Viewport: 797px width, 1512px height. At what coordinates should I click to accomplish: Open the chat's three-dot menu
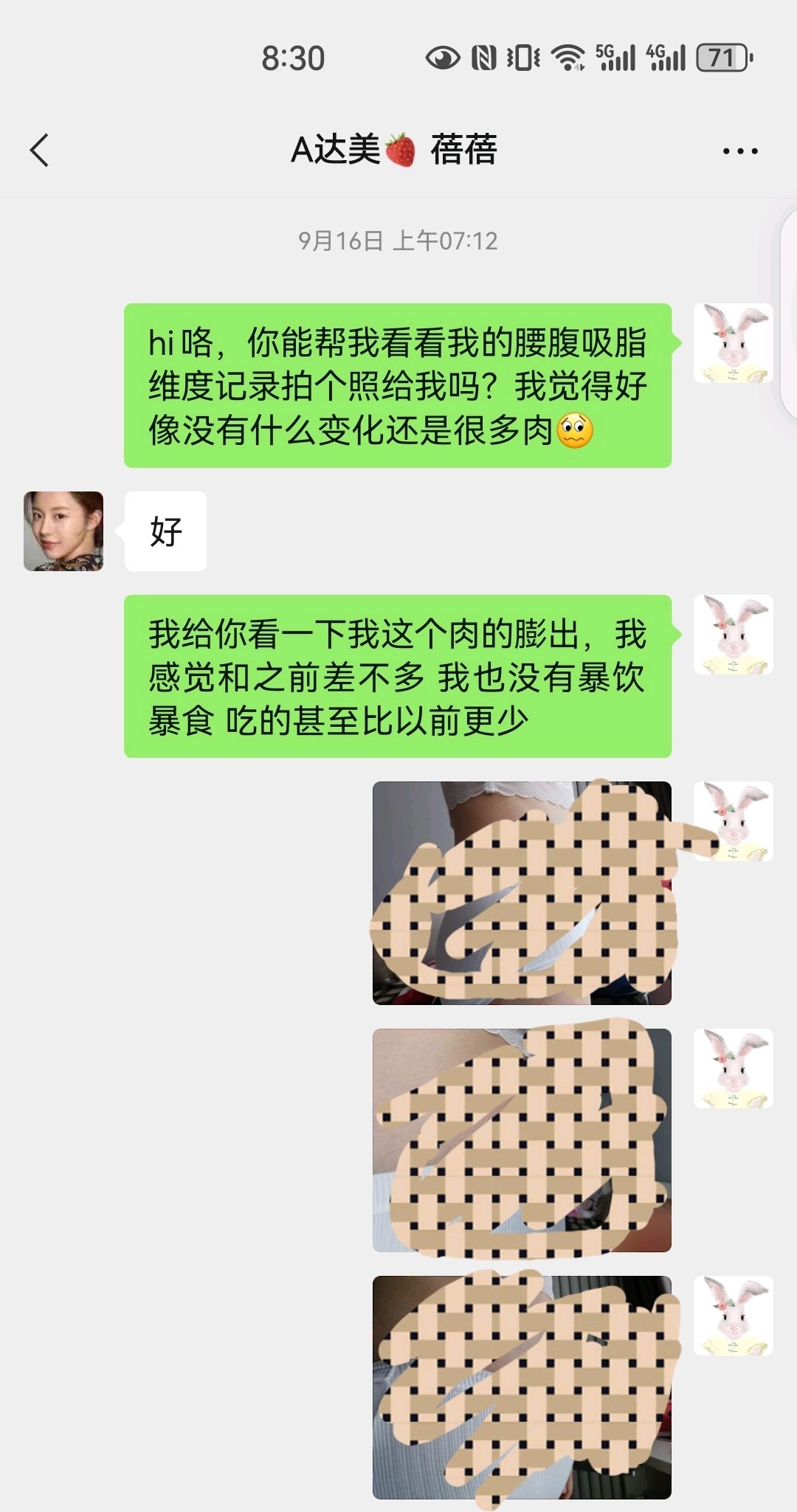[x=739, y=151]
